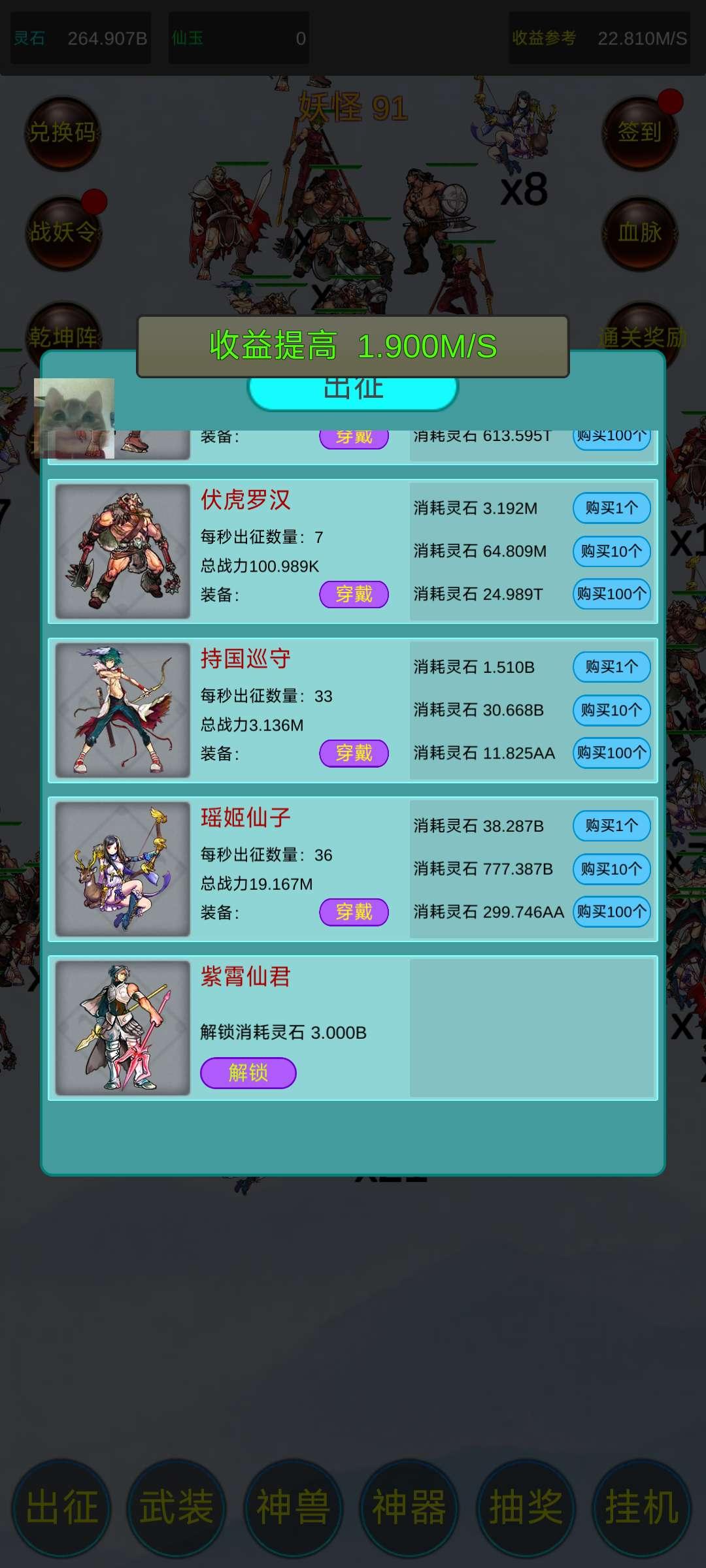Buy 100 伏虎罗汉 units
The image size is (706, 1568).
pyautogui.click(x=611, y=594)
